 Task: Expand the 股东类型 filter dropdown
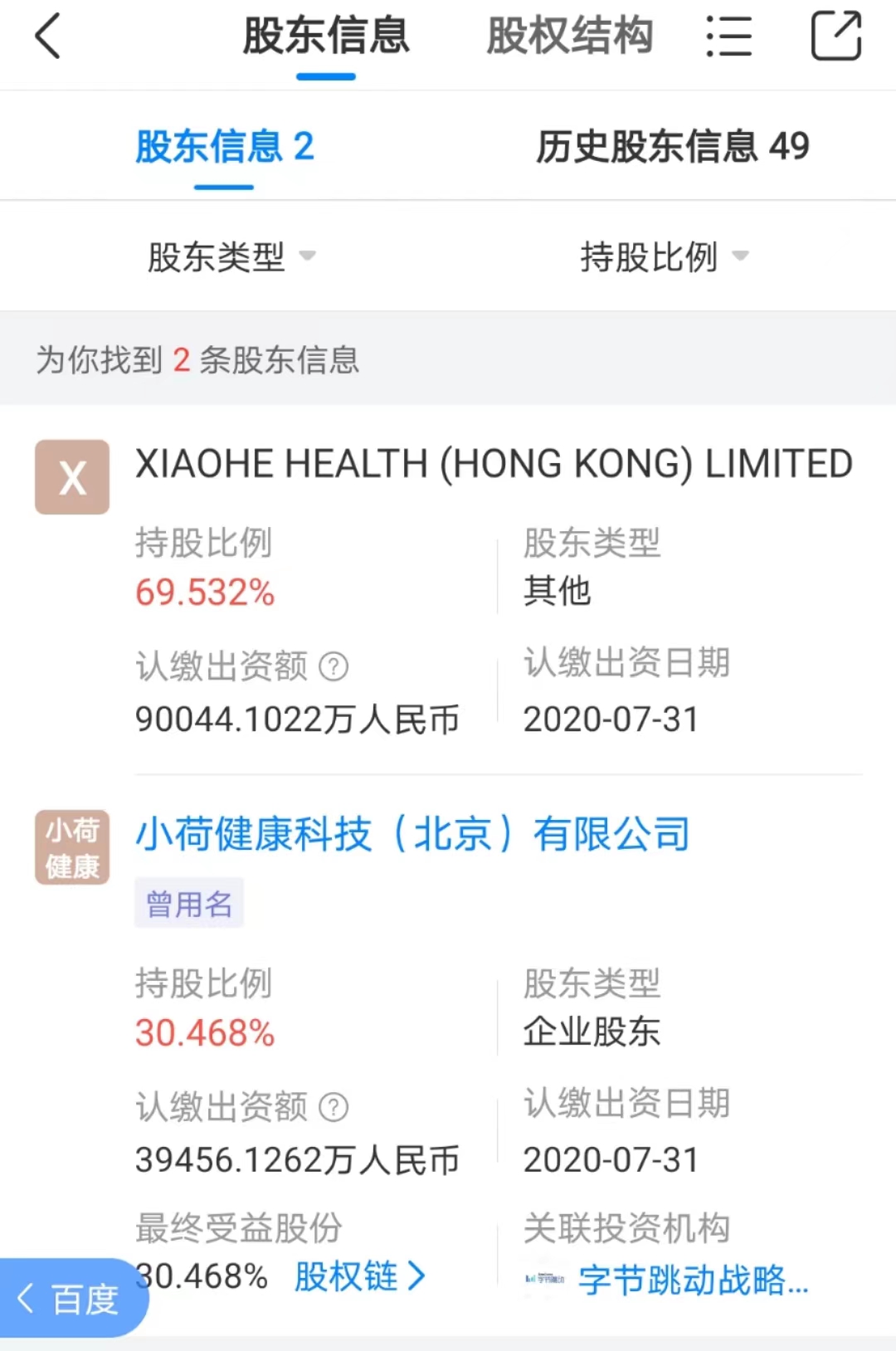[x=231, y=256]
